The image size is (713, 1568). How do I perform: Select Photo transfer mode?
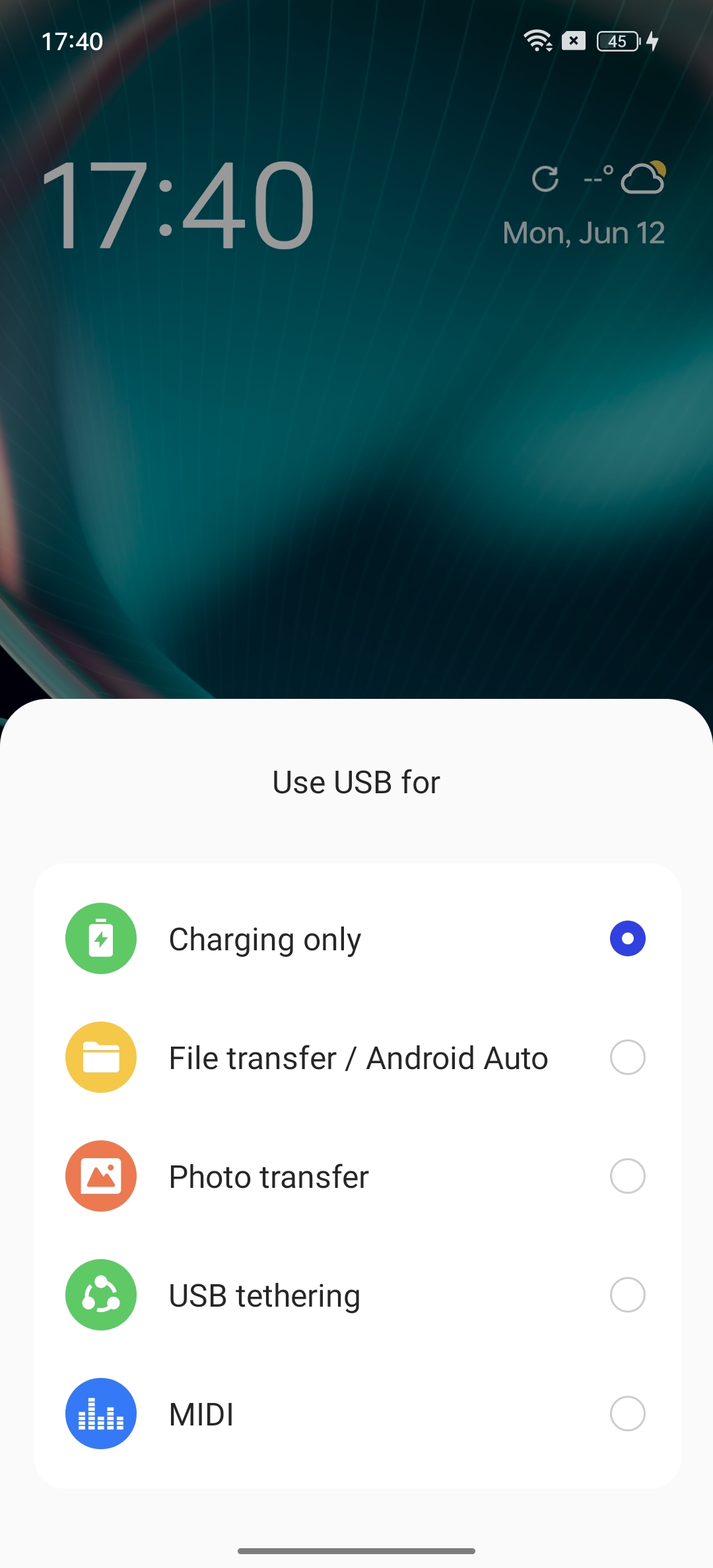356,1176
